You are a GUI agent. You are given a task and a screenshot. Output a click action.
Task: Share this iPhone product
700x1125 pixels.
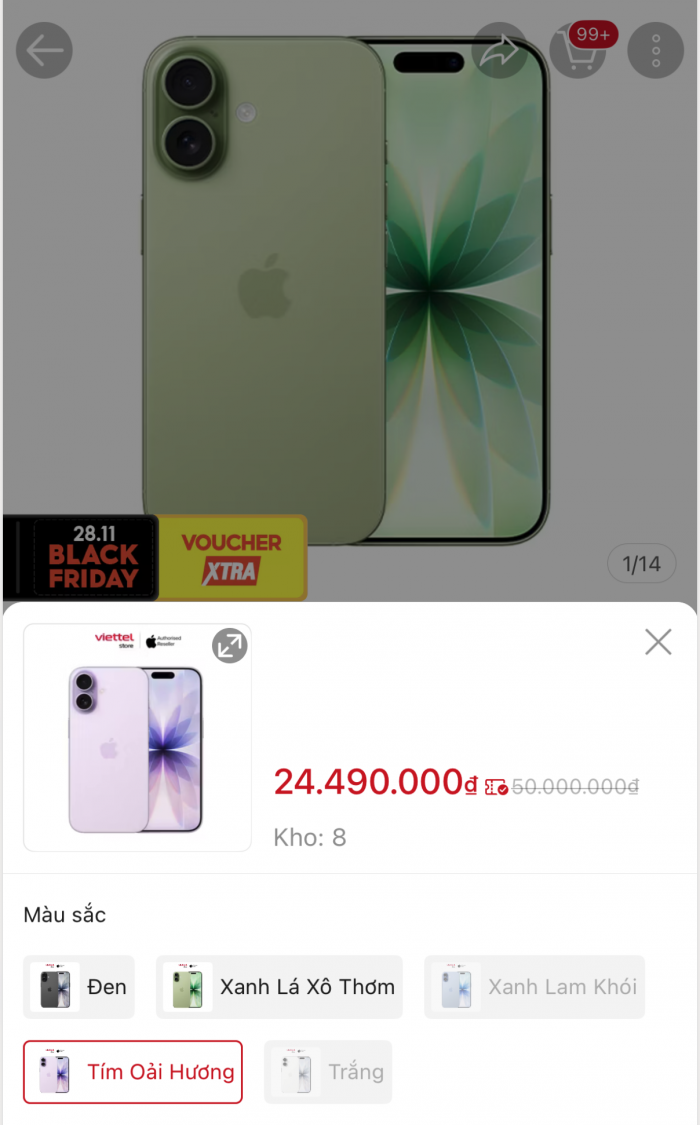coord(499,51)
